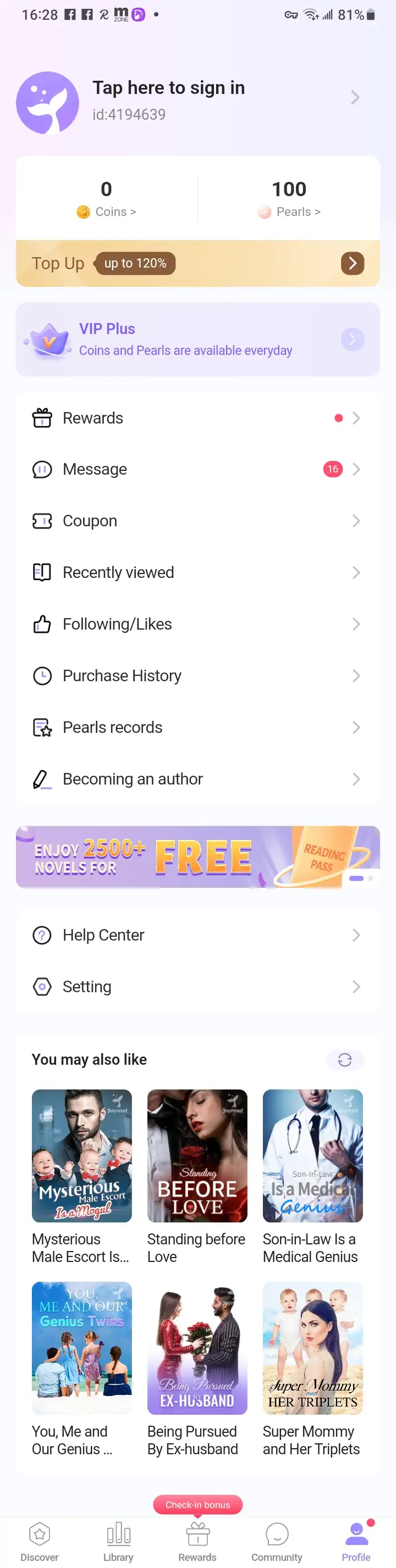Open the Coins balance

[107, 198]
